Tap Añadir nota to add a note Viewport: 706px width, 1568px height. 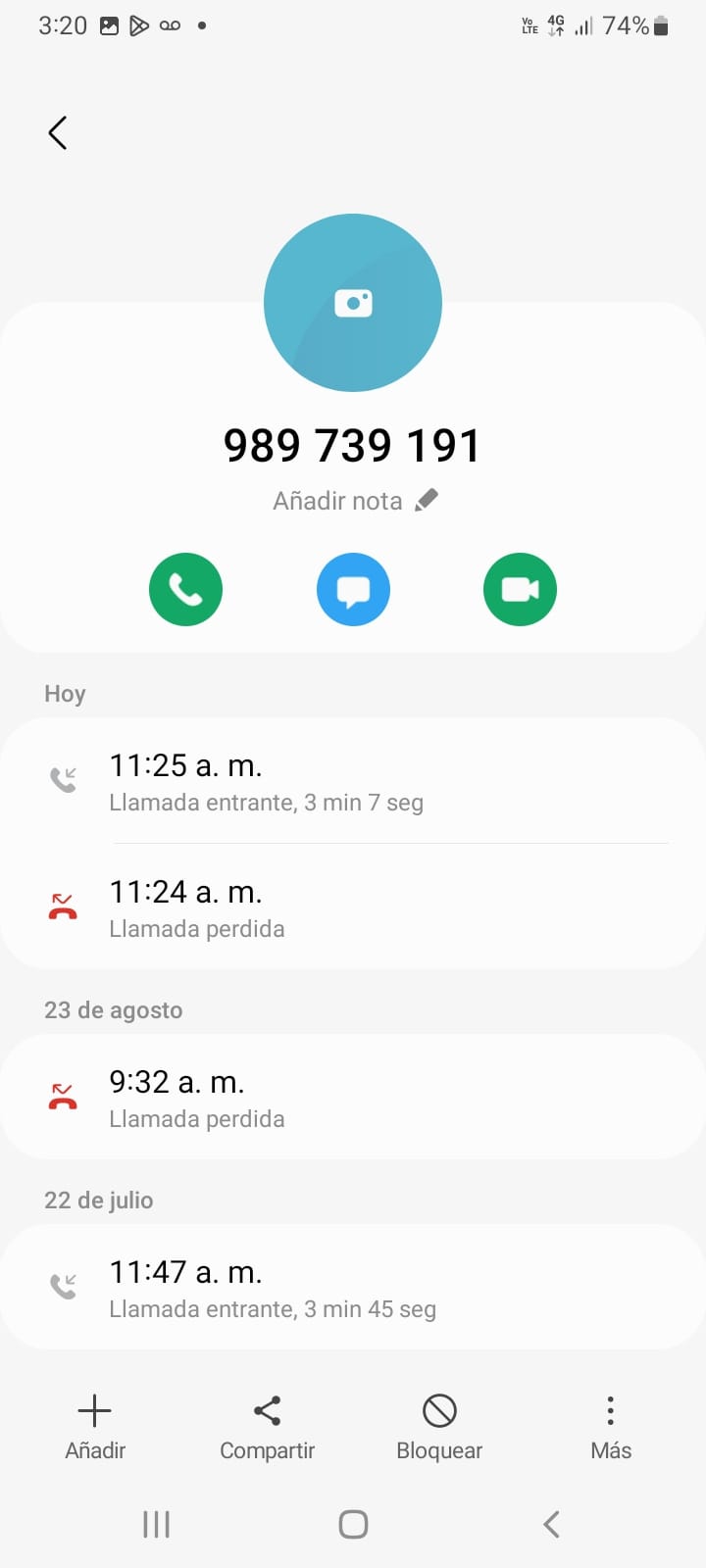[355, 501]
